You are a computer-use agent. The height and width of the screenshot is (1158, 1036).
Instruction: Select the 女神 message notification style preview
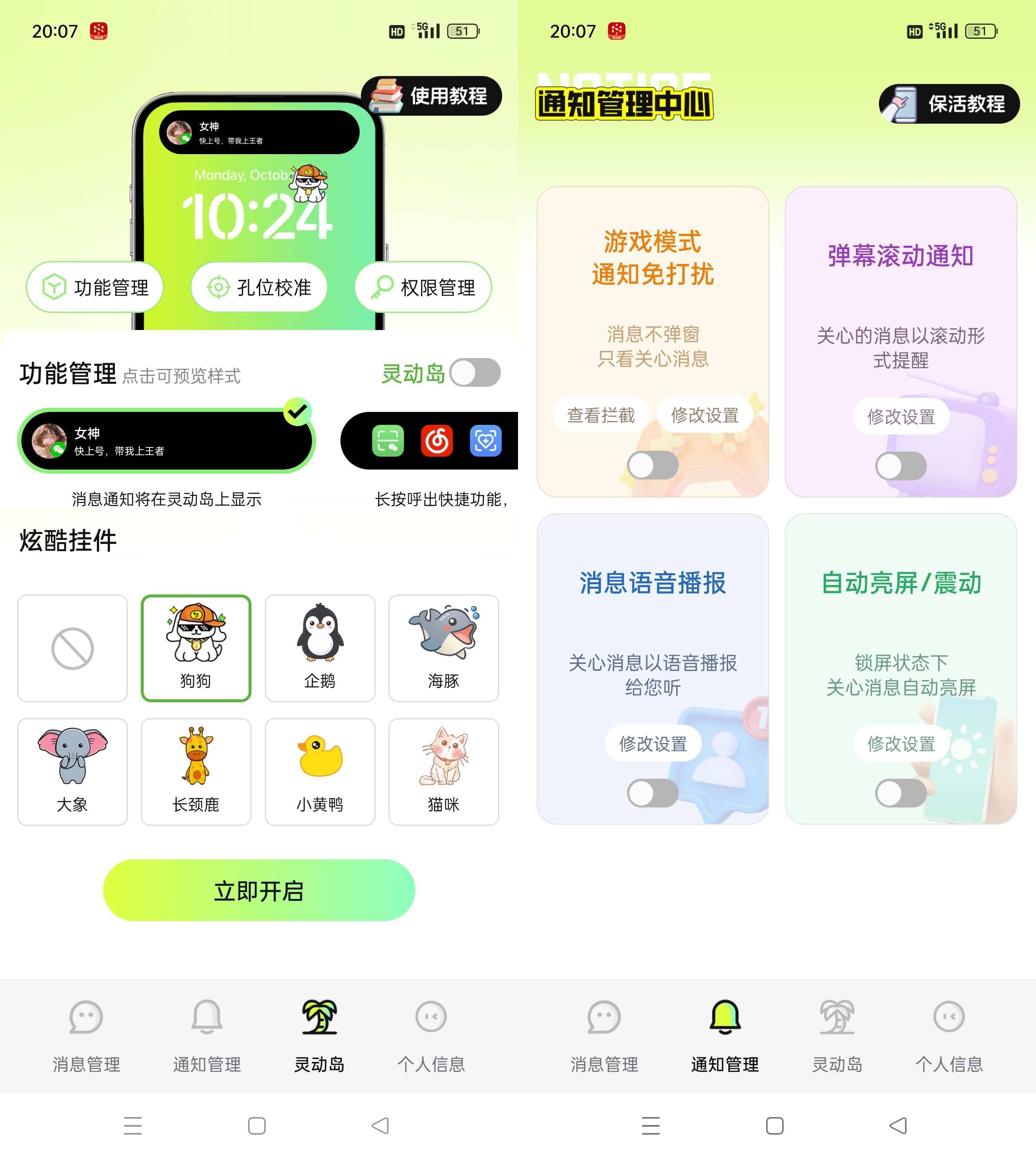point(166,441)
